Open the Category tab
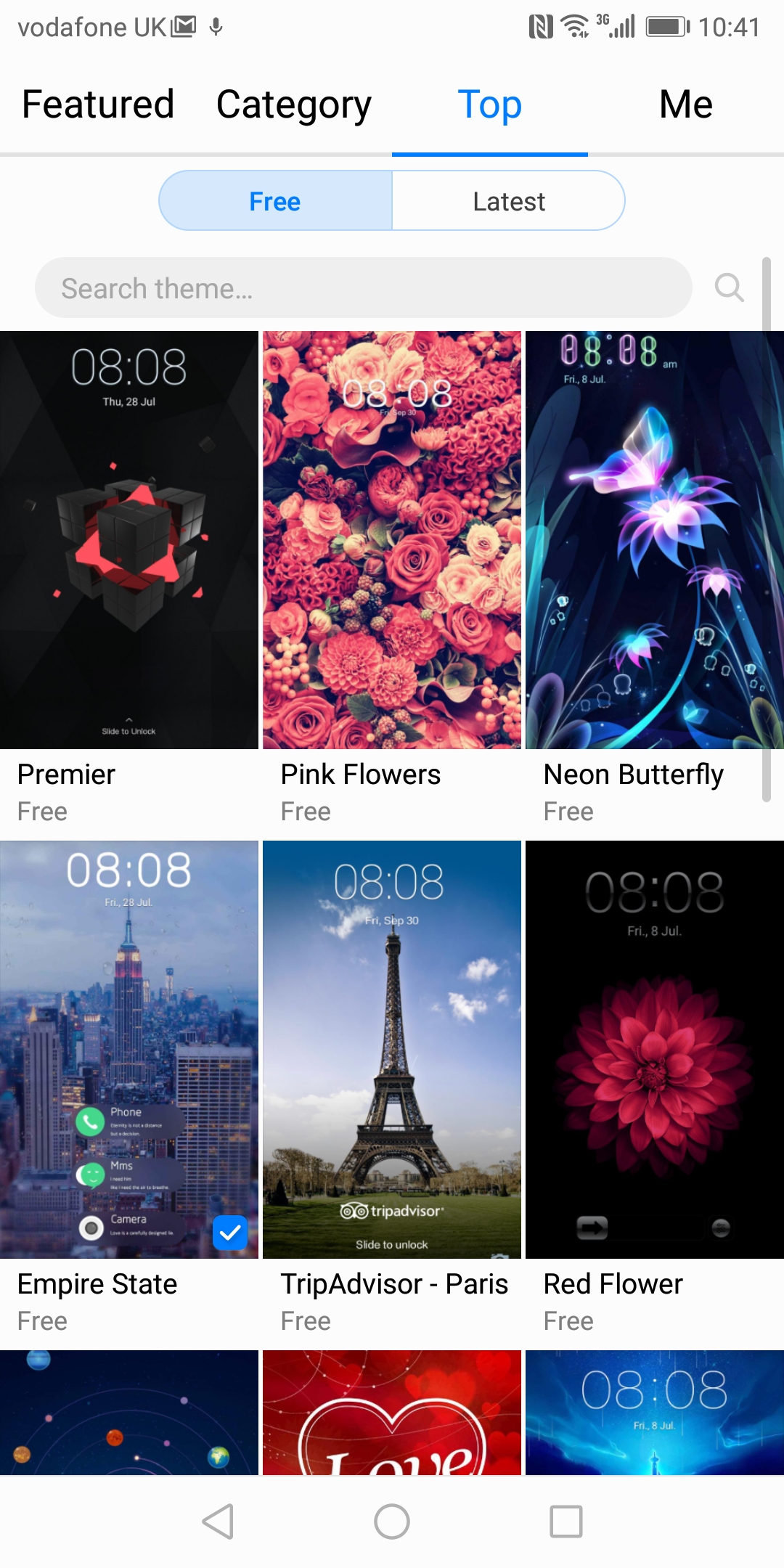 click(x=294, y=104)
